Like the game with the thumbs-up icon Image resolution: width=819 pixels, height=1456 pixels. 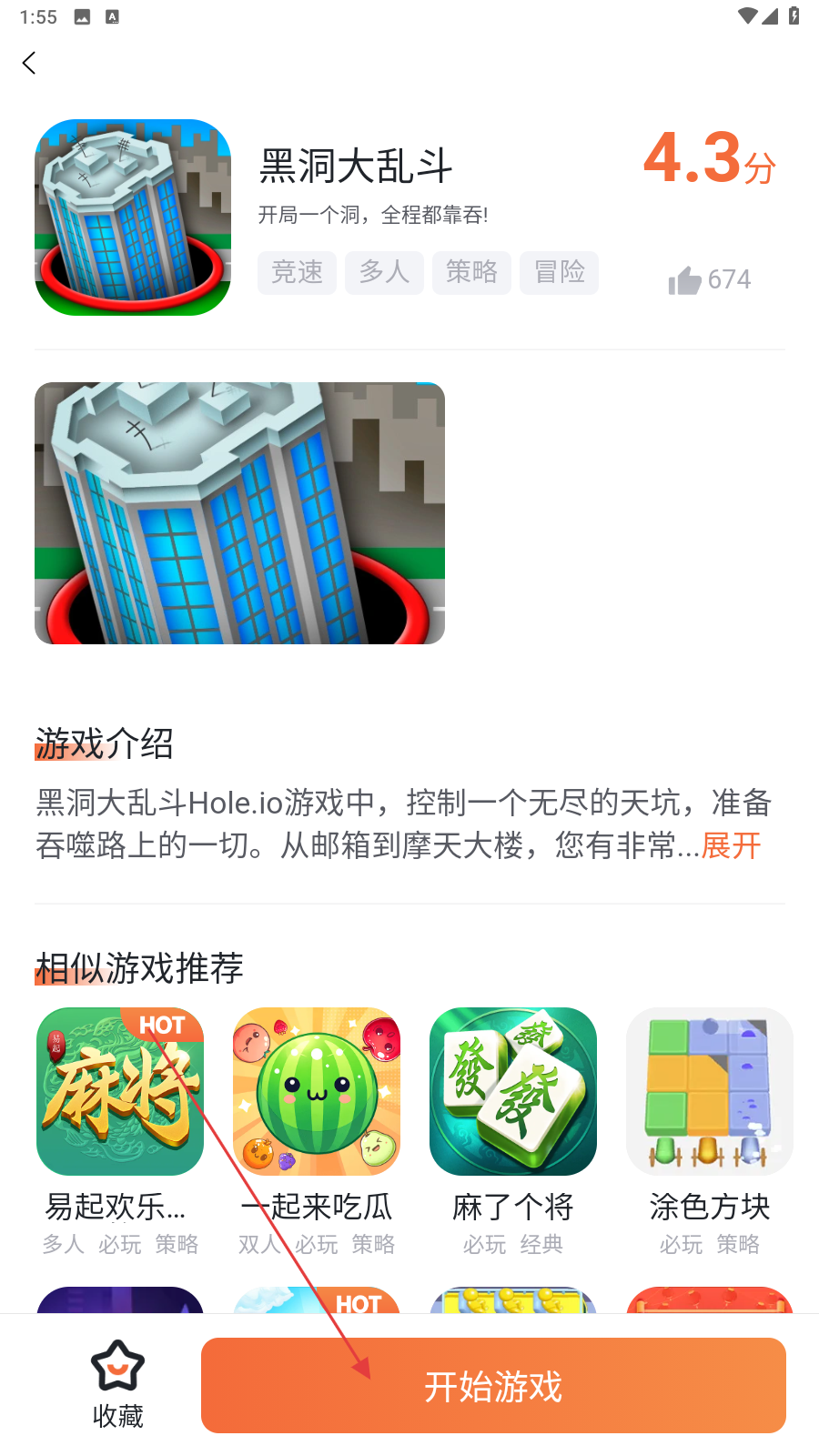click(684, 280)
